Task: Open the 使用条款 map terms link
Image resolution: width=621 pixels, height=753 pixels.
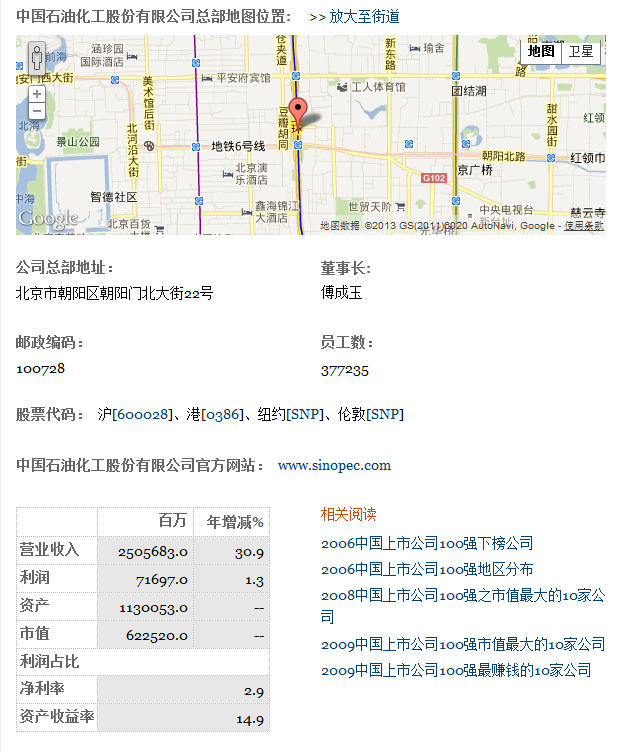Action: (x=583, y=226)
